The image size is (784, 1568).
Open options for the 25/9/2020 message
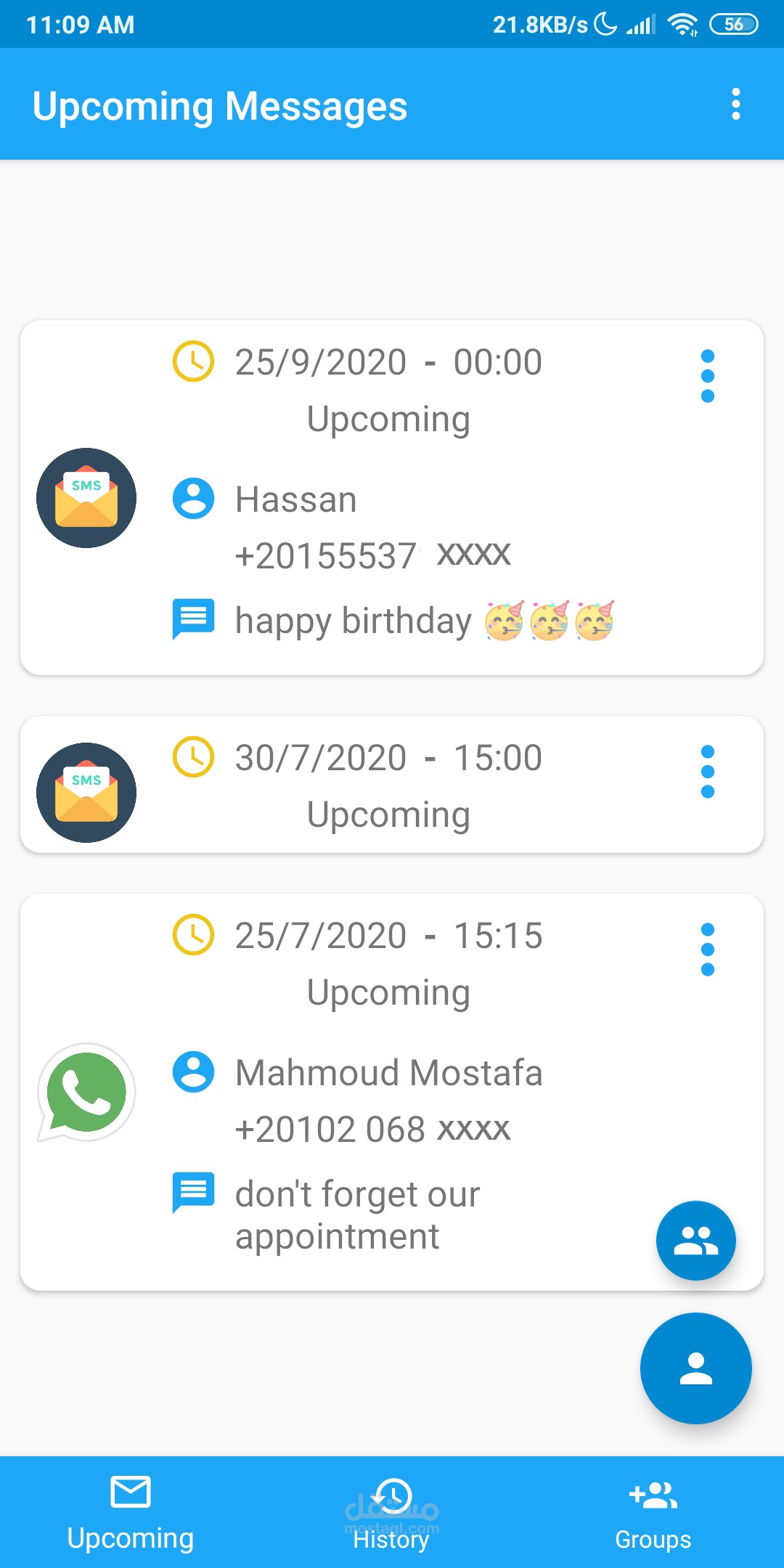pyautogui.click(x=707, y=376)
